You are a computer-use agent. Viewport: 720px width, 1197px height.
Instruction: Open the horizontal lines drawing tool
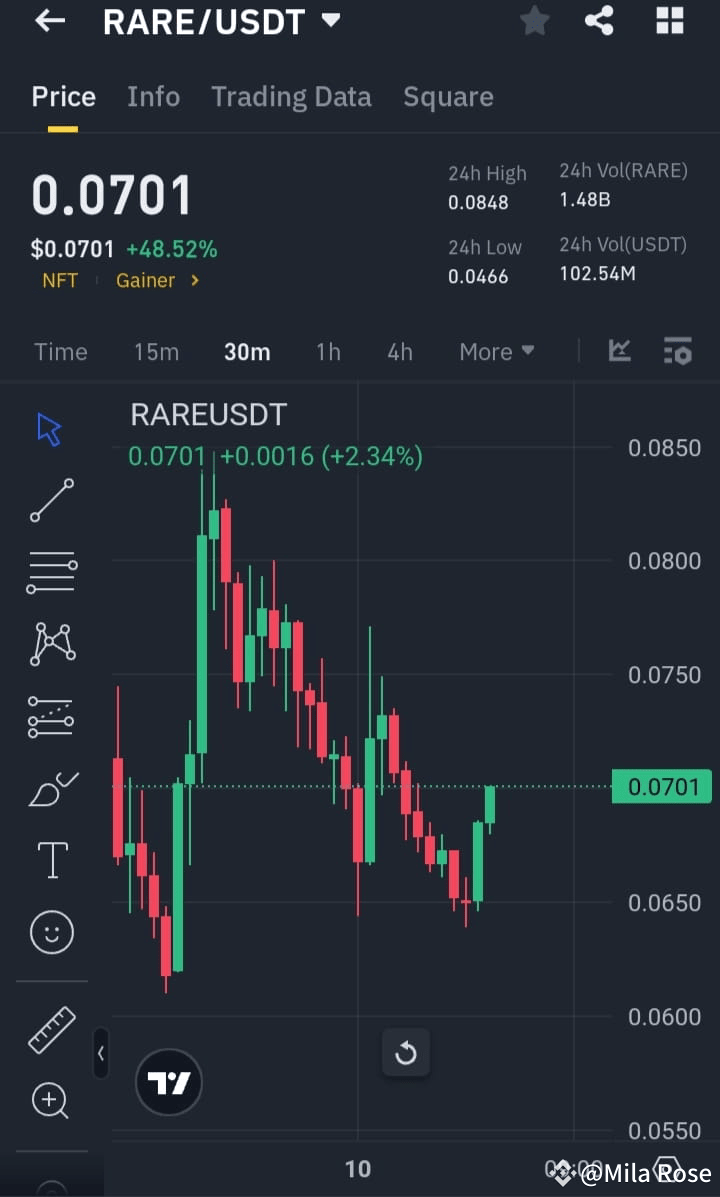[x=50, y=571]
